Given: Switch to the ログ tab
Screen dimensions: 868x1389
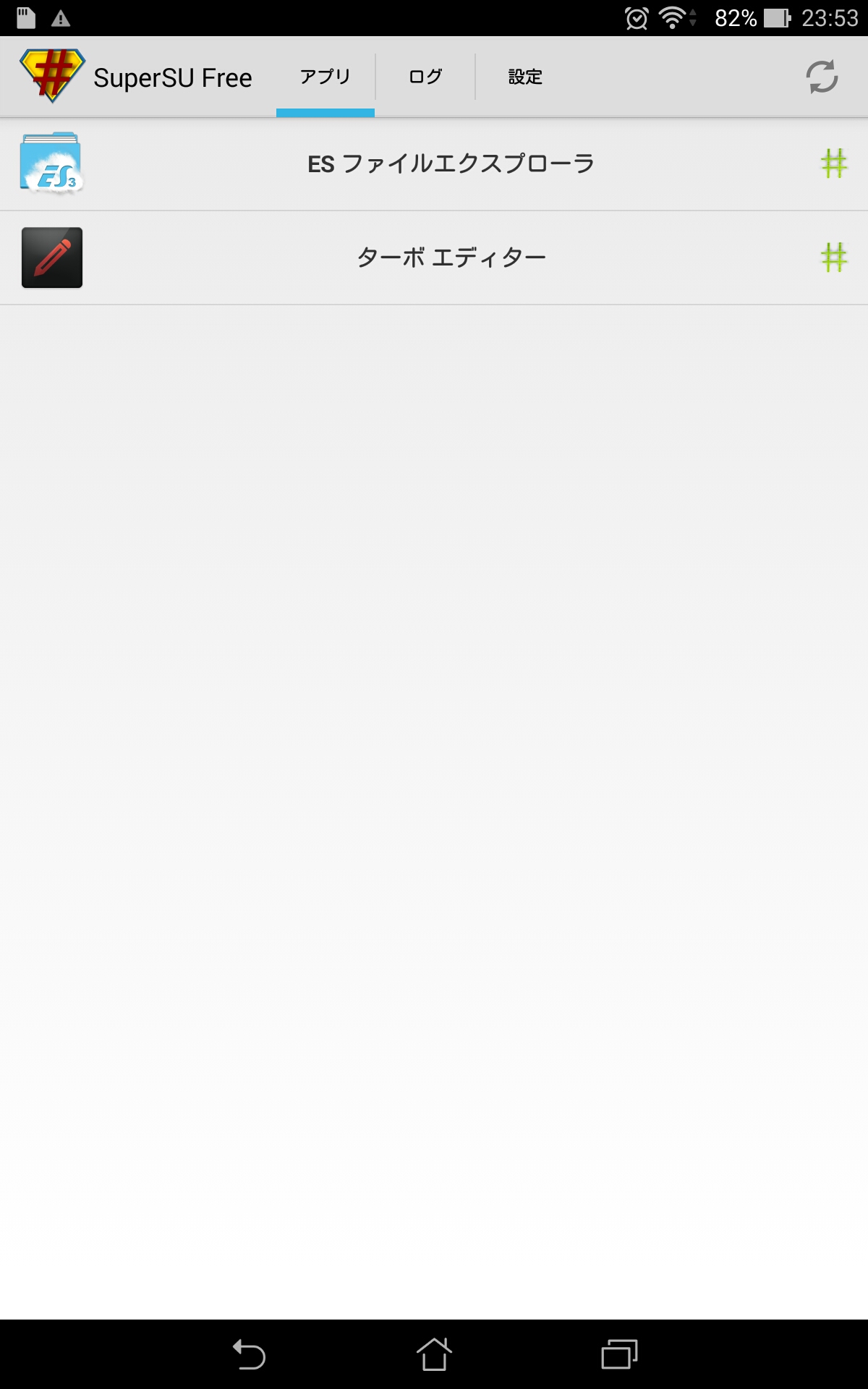Looking at the screenshot, I should 425,77.
